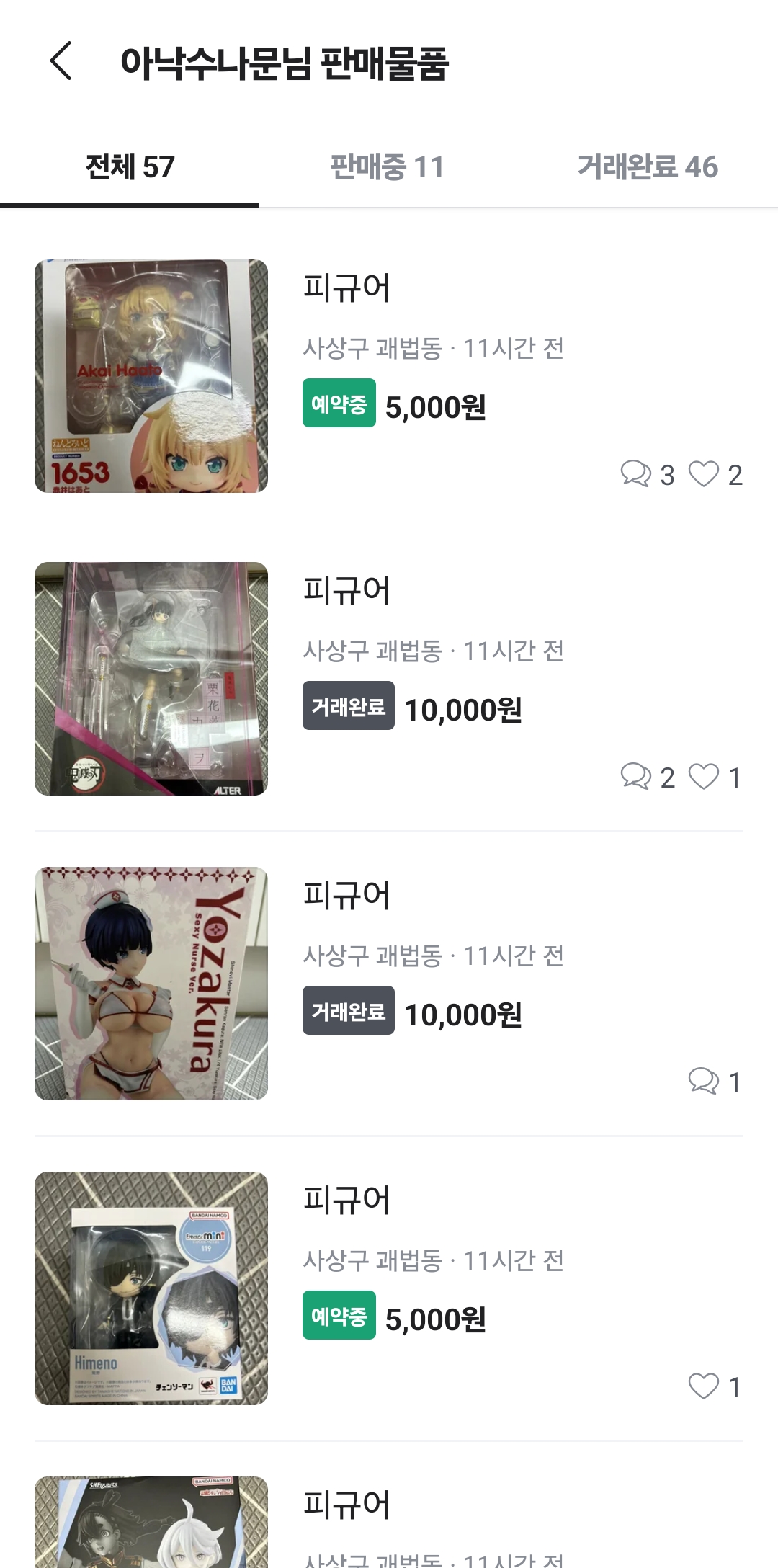
Task: Open the Yozakura figure listing
Action: [x=151, y=984]
